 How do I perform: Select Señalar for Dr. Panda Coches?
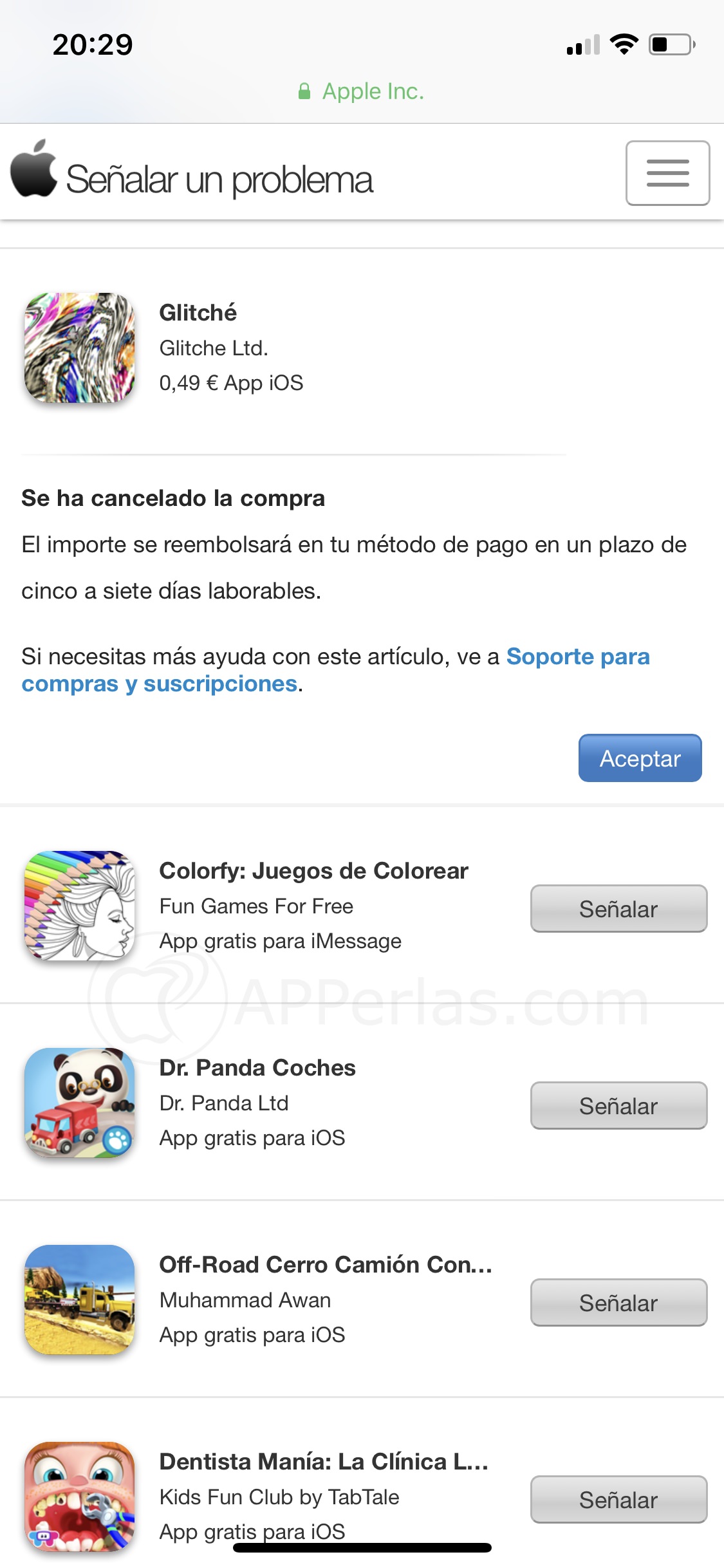pos(618,1106)
